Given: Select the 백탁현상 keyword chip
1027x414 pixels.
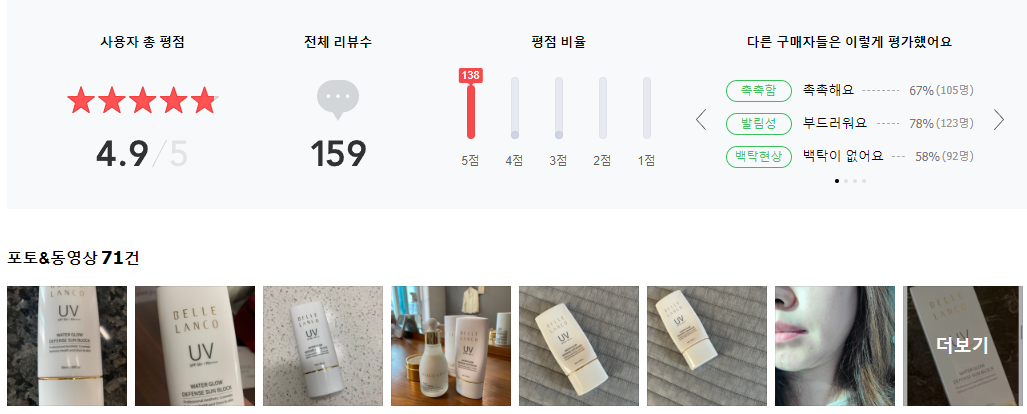Looking at the screenshot, I should coord(758,156).
